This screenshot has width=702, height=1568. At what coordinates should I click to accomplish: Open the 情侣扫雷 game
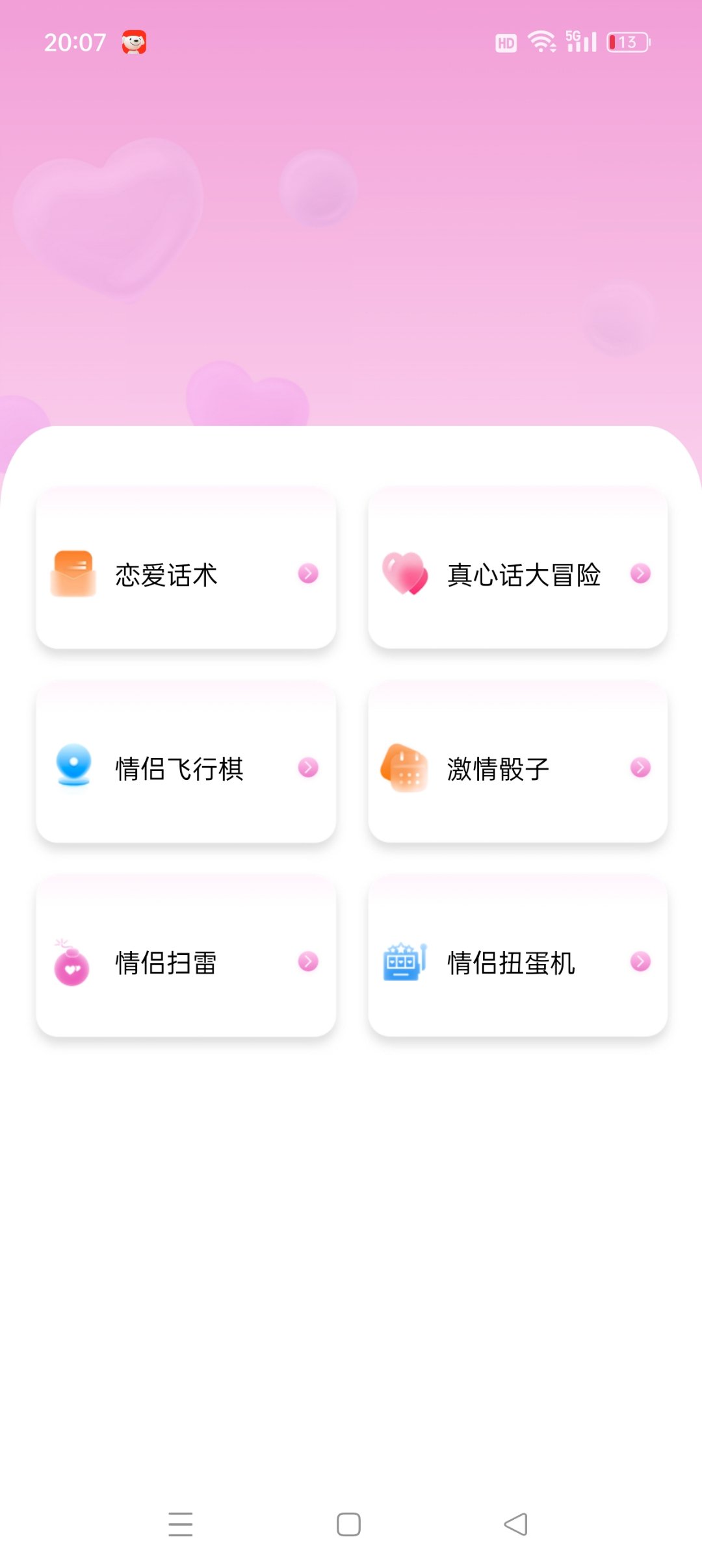(x=187, y=964)
